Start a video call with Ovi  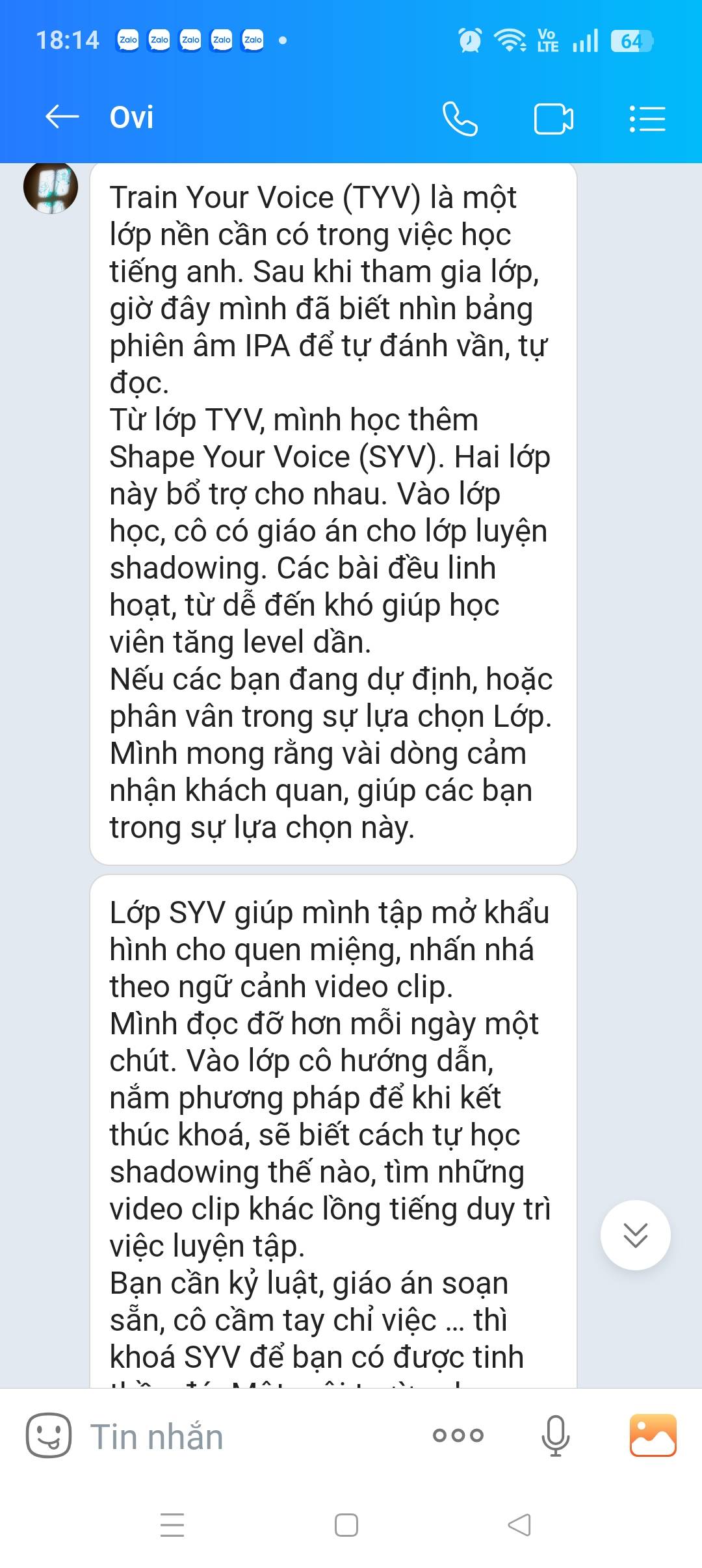tap(554, 119)
